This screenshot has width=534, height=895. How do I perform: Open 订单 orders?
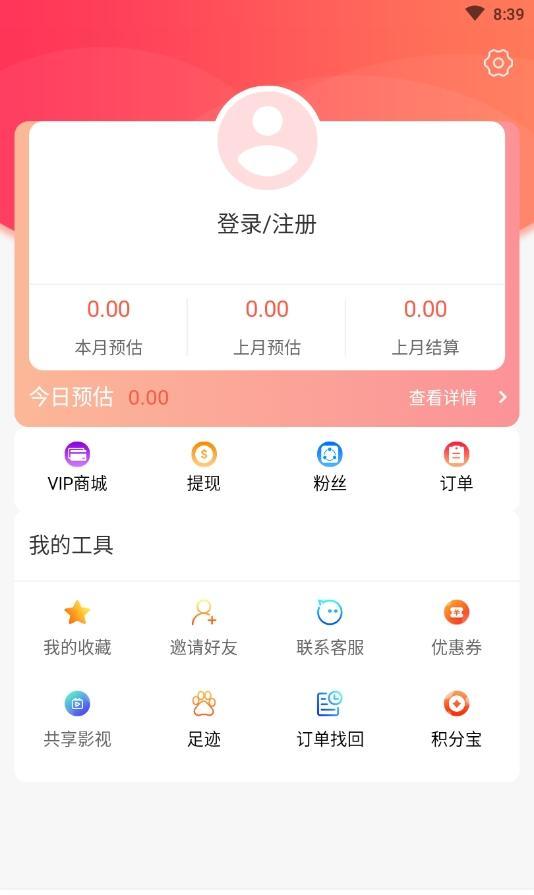coord(456,467)
